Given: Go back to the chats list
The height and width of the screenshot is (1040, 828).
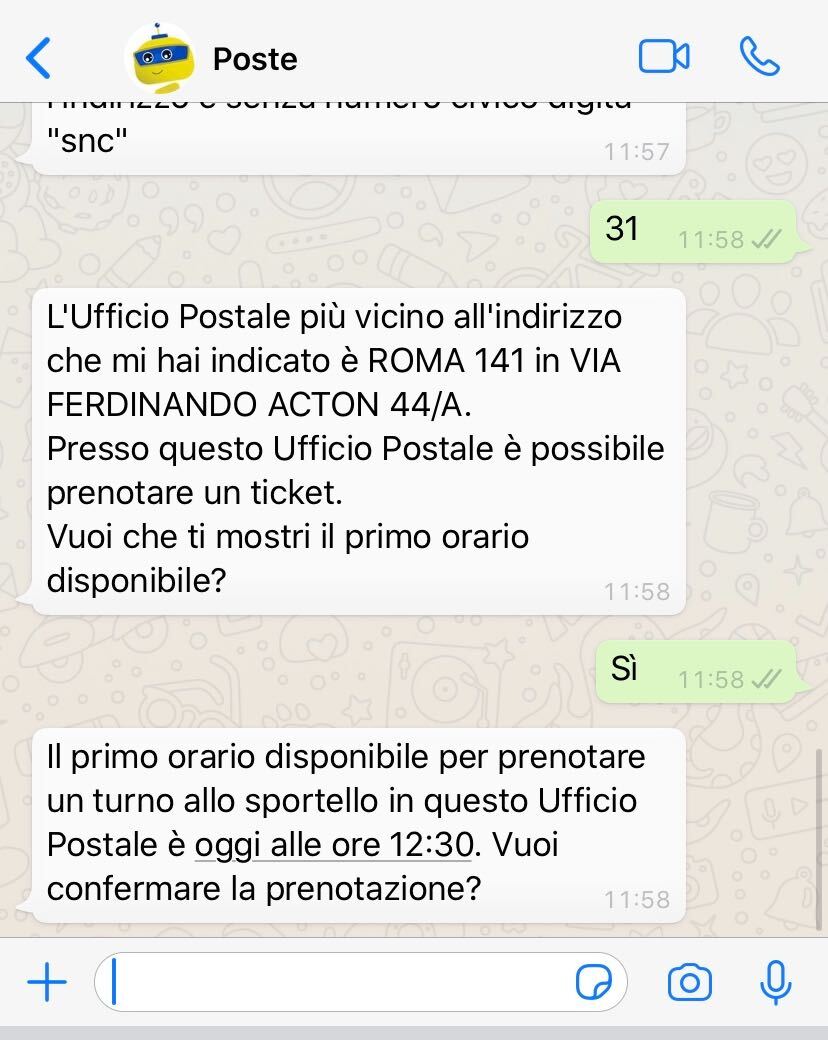Looking at the screenshot, I should pyautogui.click(x=38, y=58).
